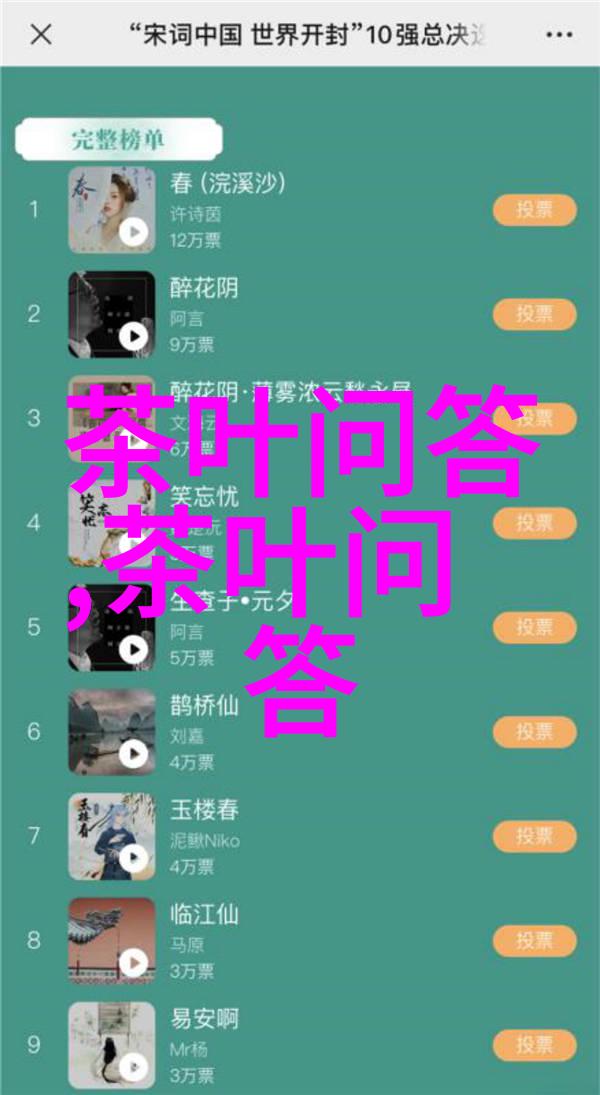Vote for 春（浣溪沙）by 许诗茵

click(534, 210)
